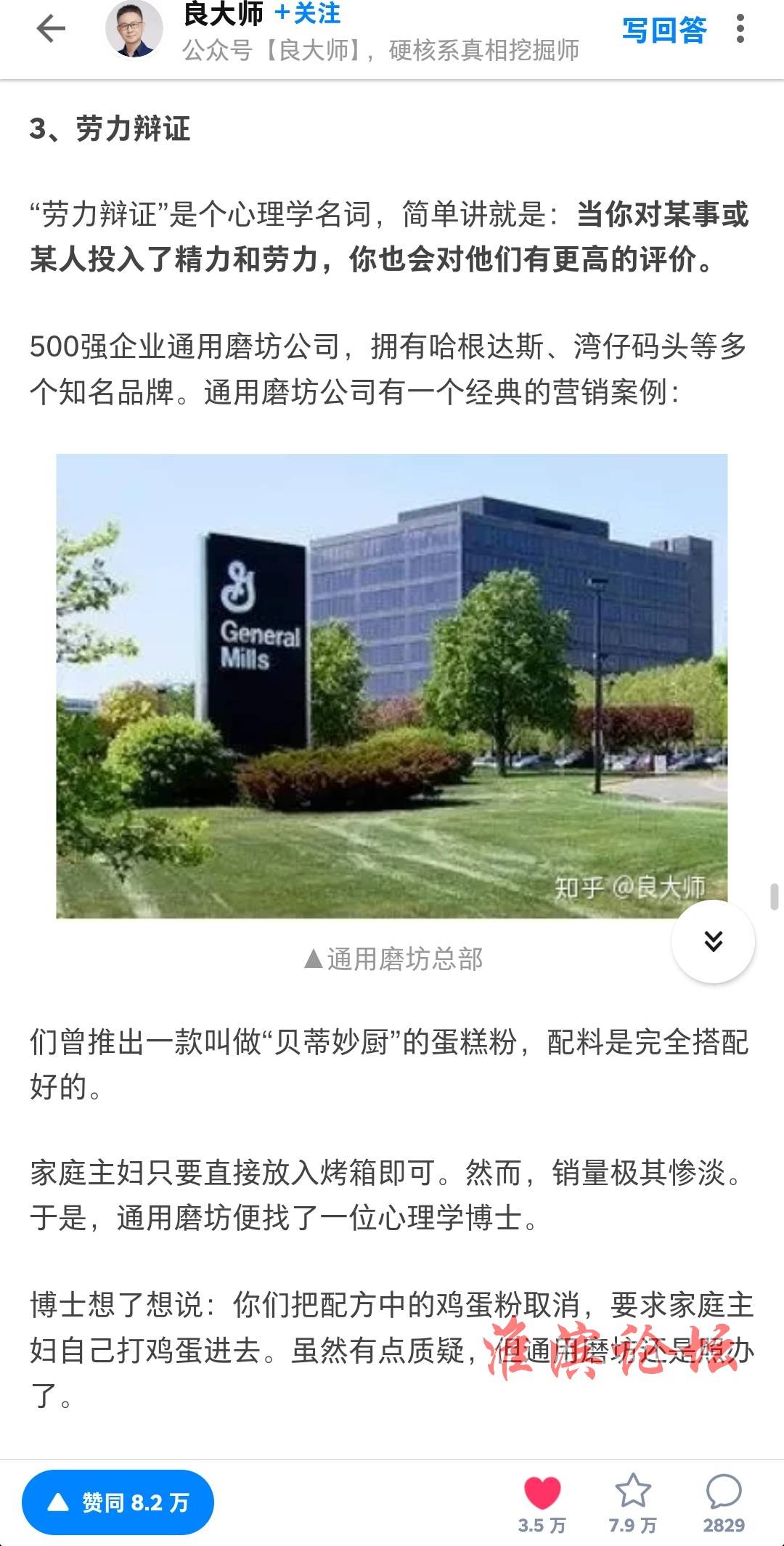Go back with the arrow icon
This screenshot has height=1546, width=784.
point(51,30)
